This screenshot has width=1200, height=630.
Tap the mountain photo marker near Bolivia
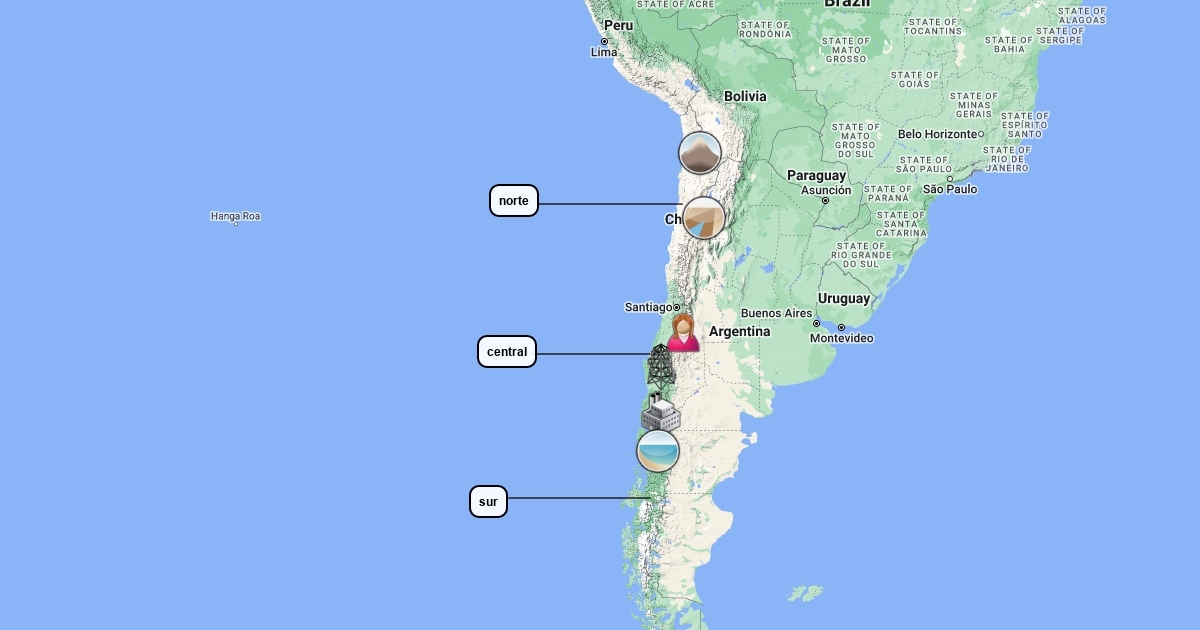pyautogui.click(x=700, y=153)
